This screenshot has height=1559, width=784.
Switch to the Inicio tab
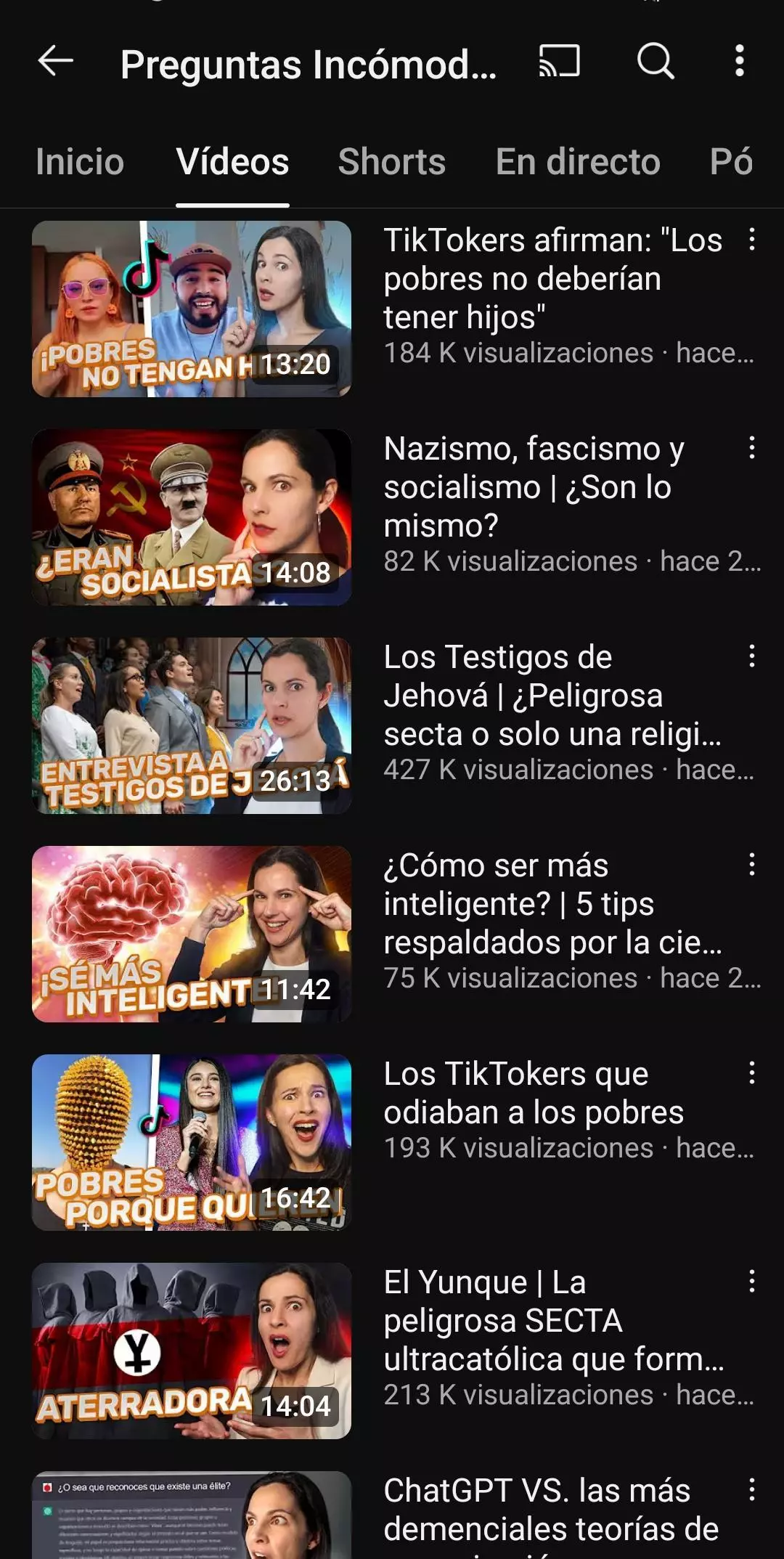click(80, 162)
